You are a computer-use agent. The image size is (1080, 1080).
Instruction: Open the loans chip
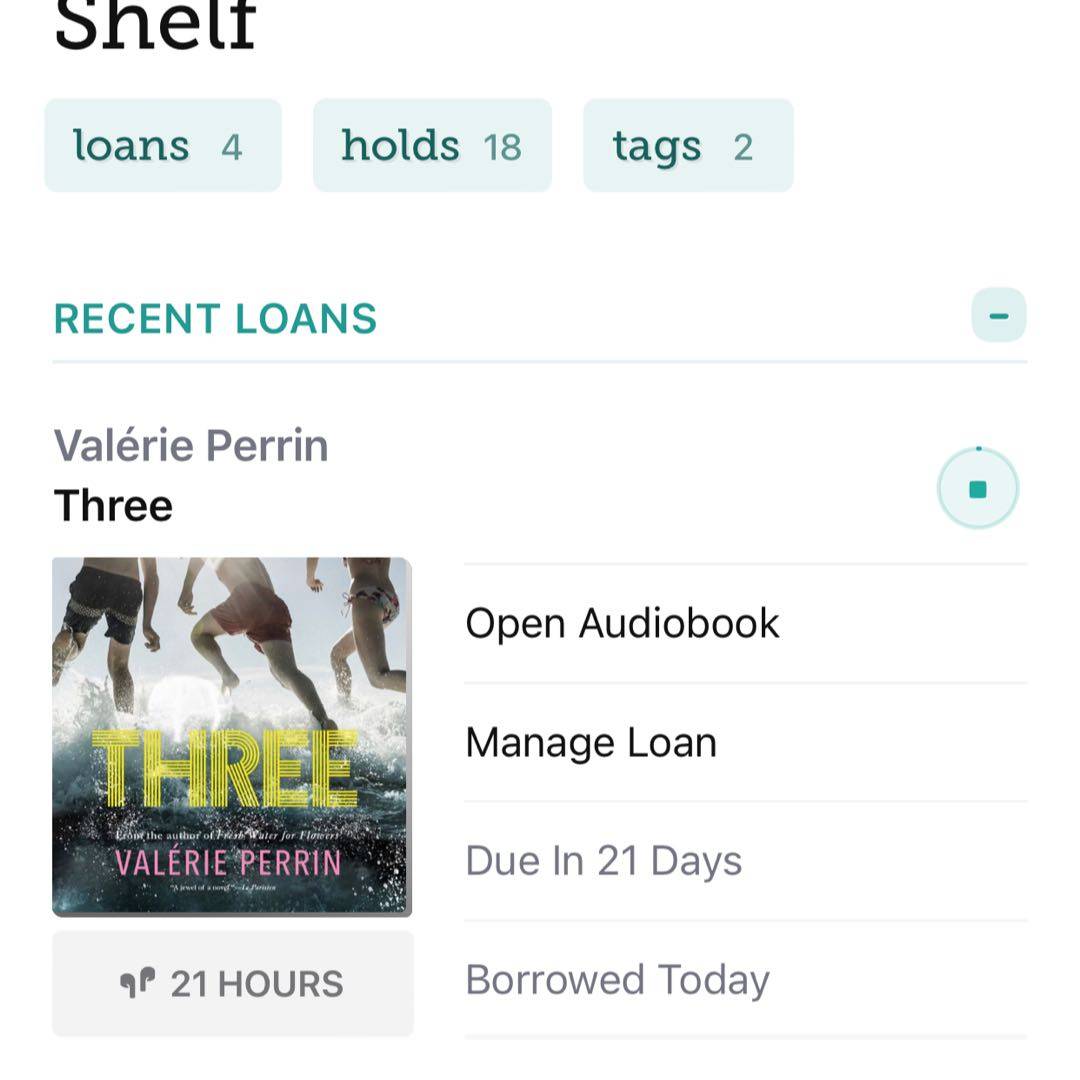(163, 146)
